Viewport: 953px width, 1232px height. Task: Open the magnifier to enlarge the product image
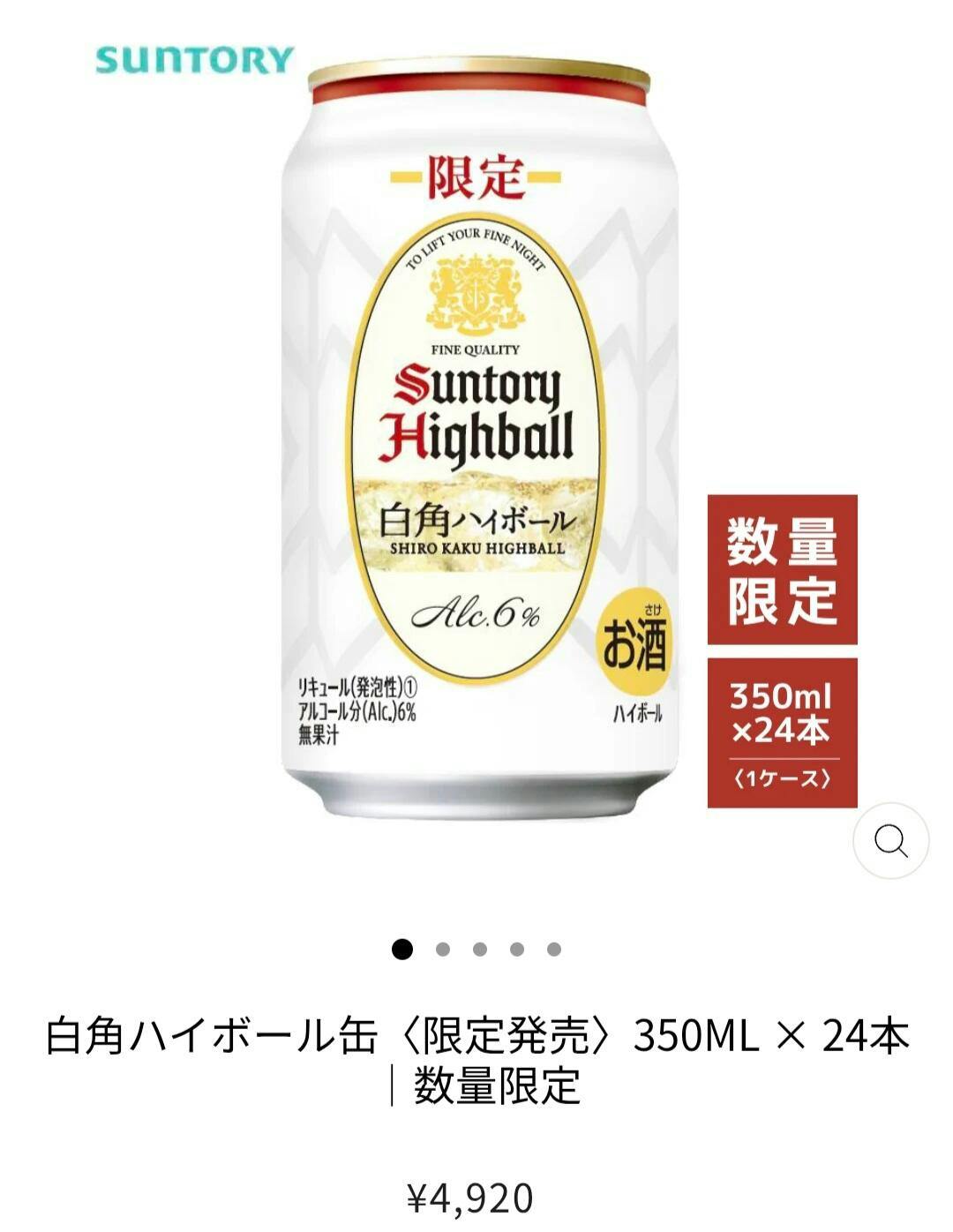click(x=890, y=840)
